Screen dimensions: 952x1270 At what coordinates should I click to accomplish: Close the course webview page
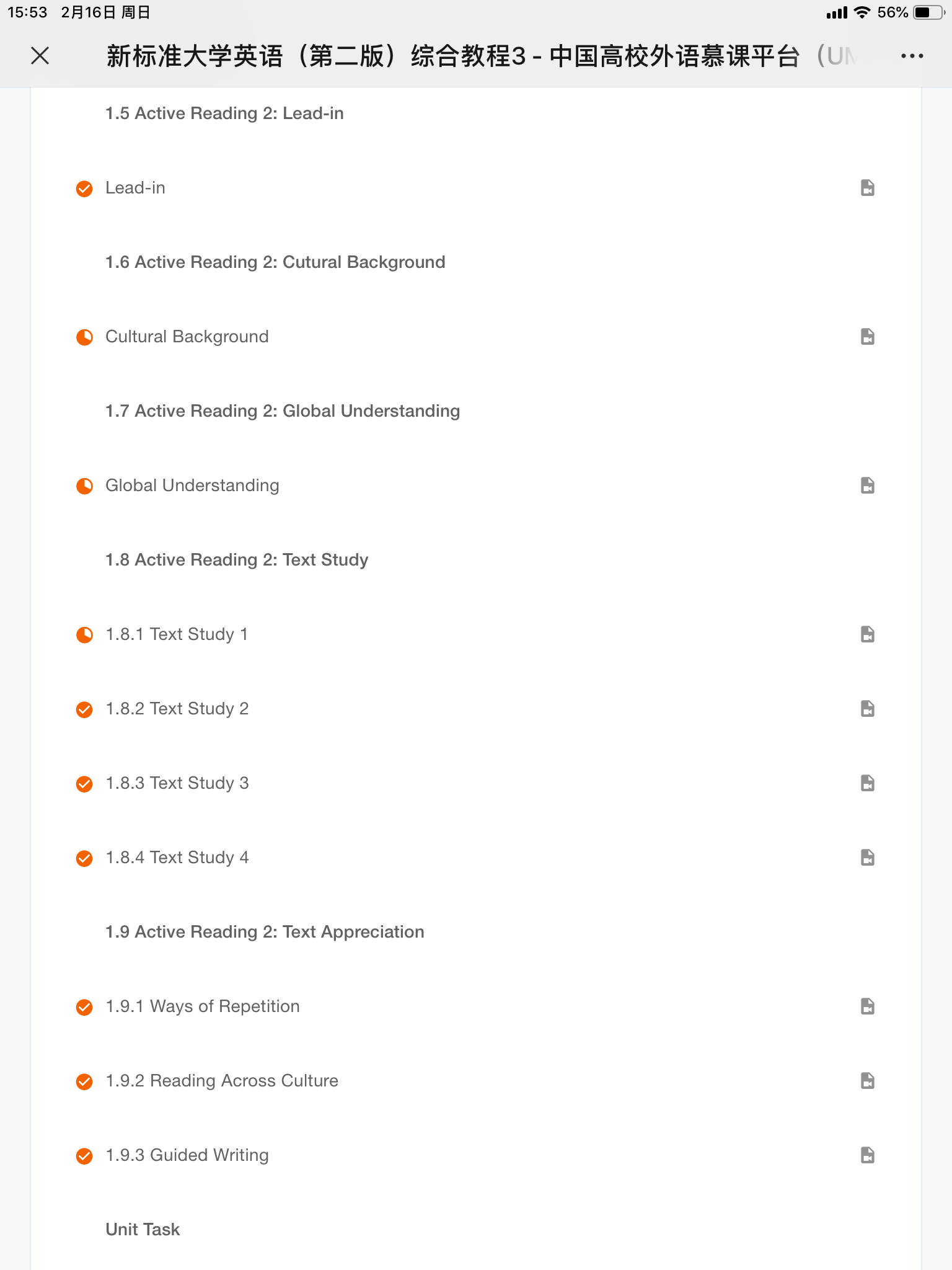[x=40, y=56]
